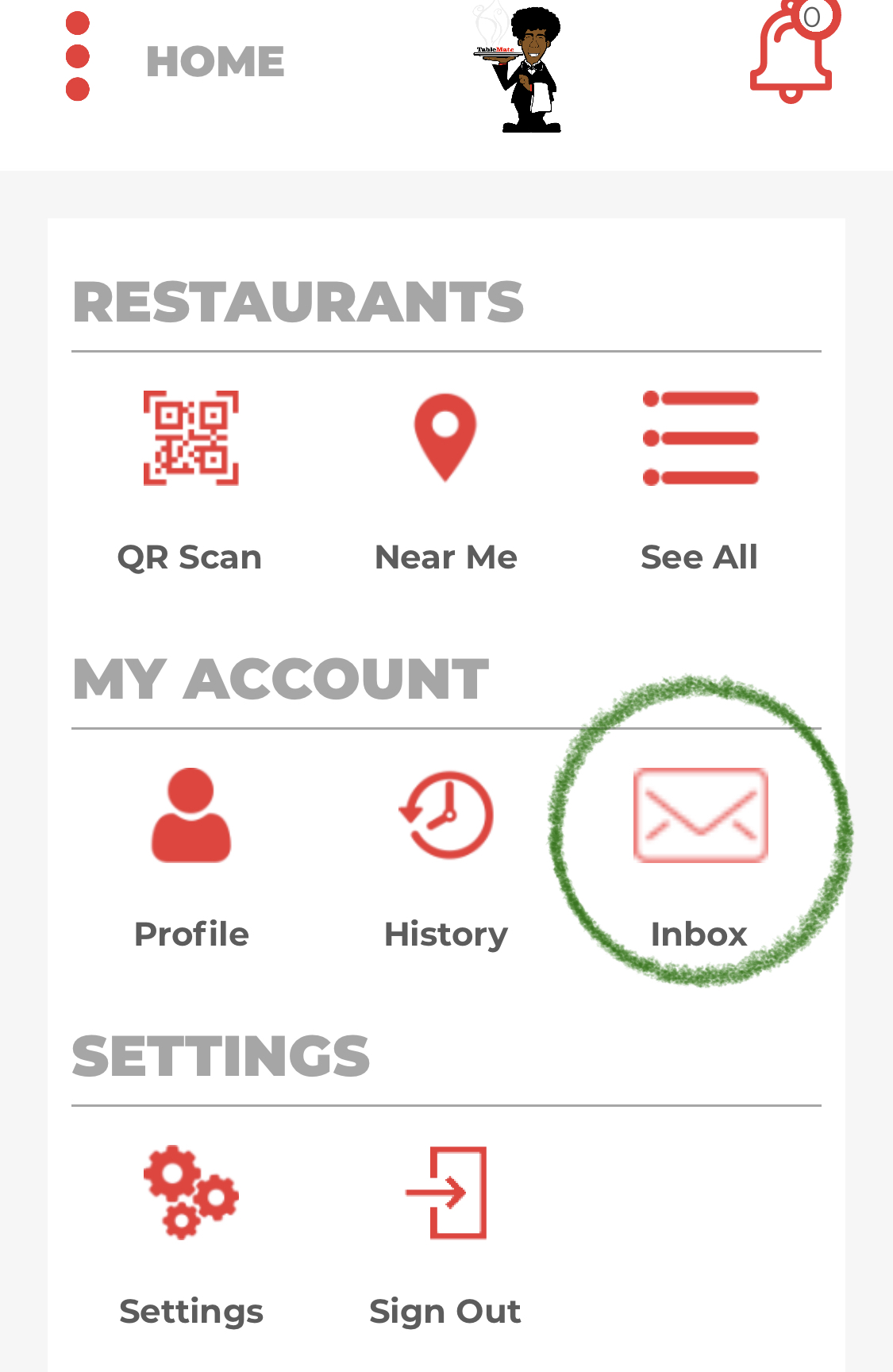Open the three-dot menu beside HOME
Image resolution: width=893 pixels, height=1372 pixels.
(x=78, y=57)
